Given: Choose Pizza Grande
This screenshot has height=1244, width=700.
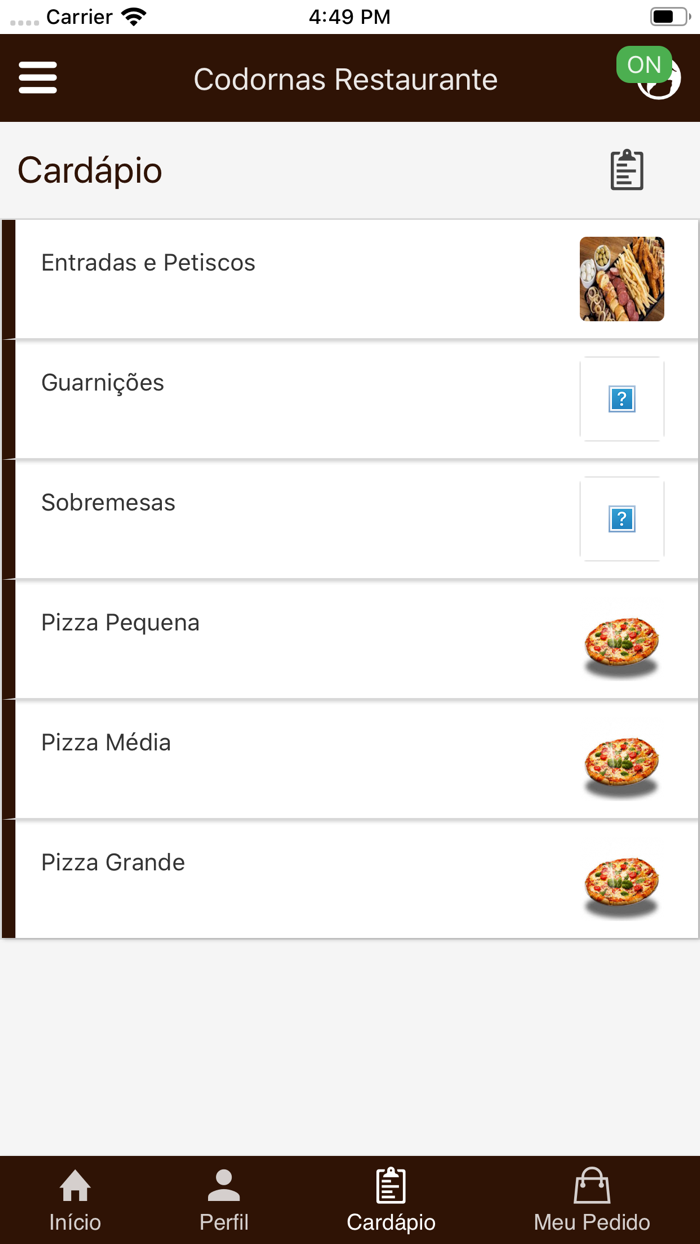Looking at the screenshot, I should (x=350, y=879).
